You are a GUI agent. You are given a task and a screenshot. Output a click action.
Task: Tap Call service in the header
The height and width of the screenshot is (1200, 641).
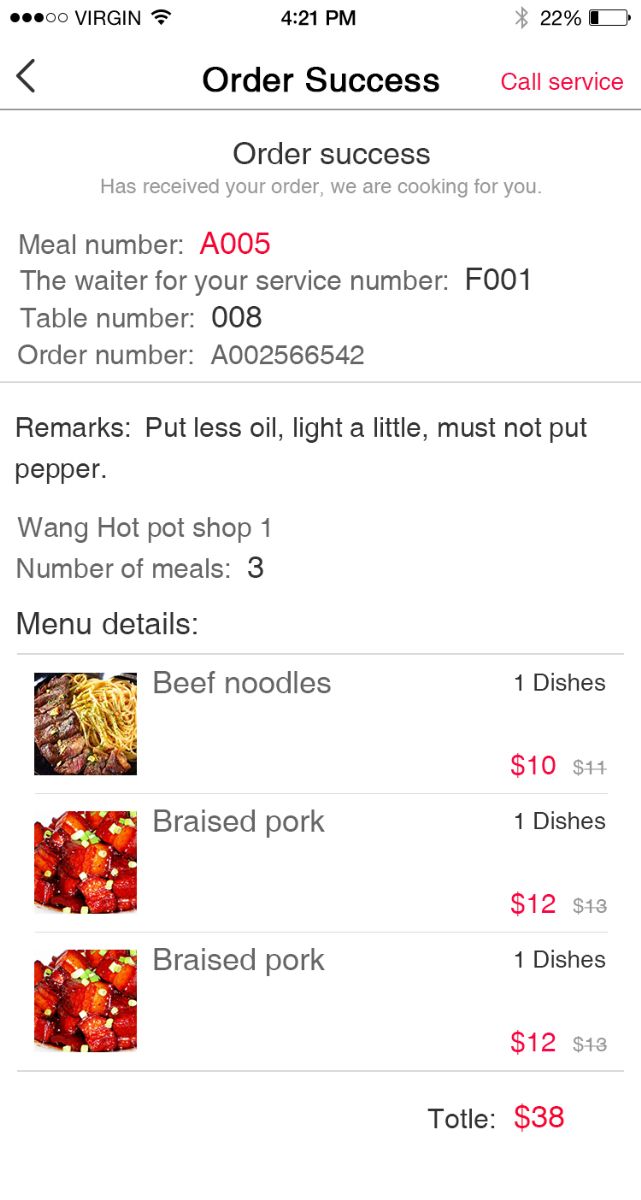tap(562, 82)
